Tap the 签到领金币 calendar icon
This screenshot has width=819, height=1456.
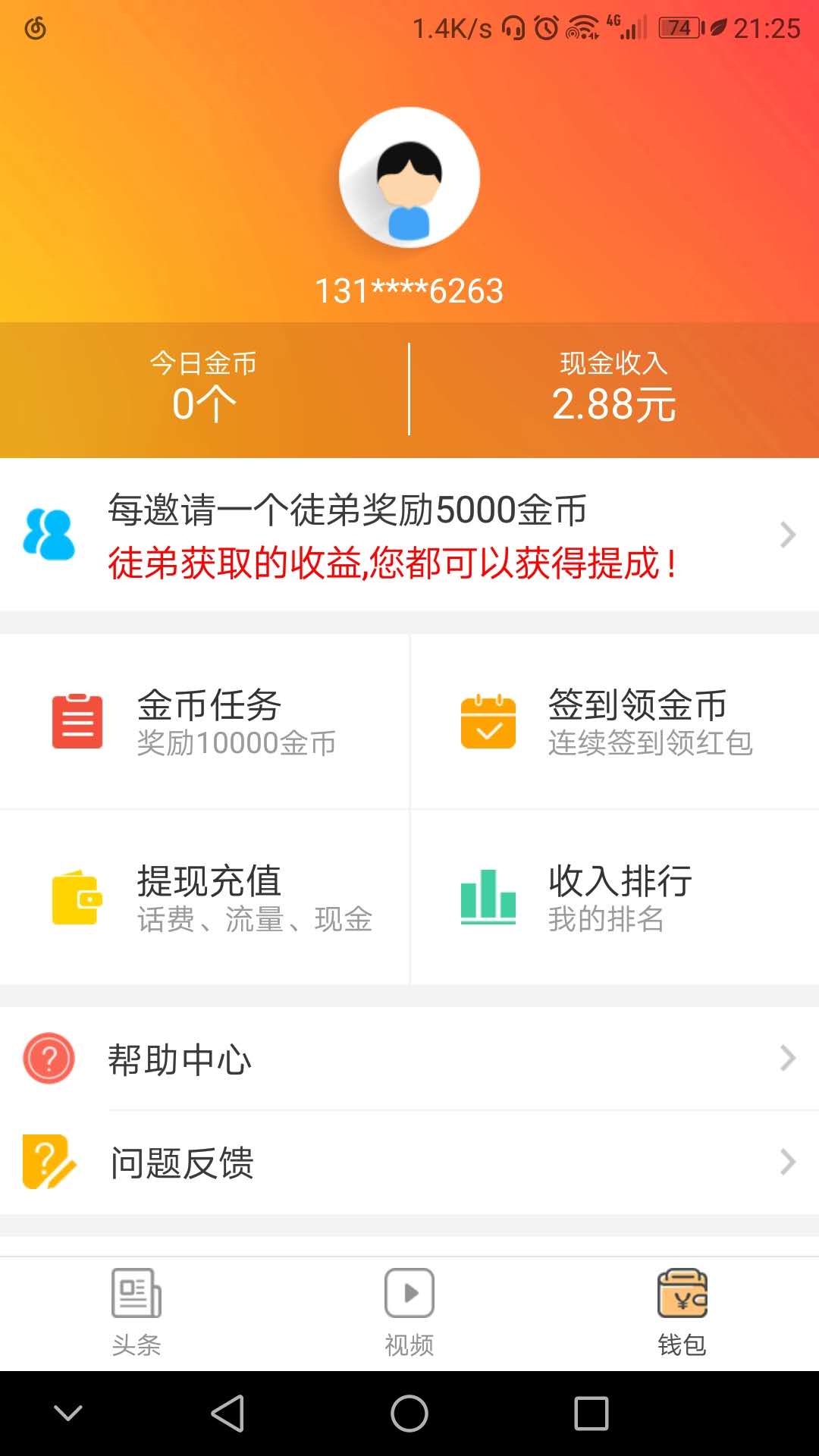(489, 720)
